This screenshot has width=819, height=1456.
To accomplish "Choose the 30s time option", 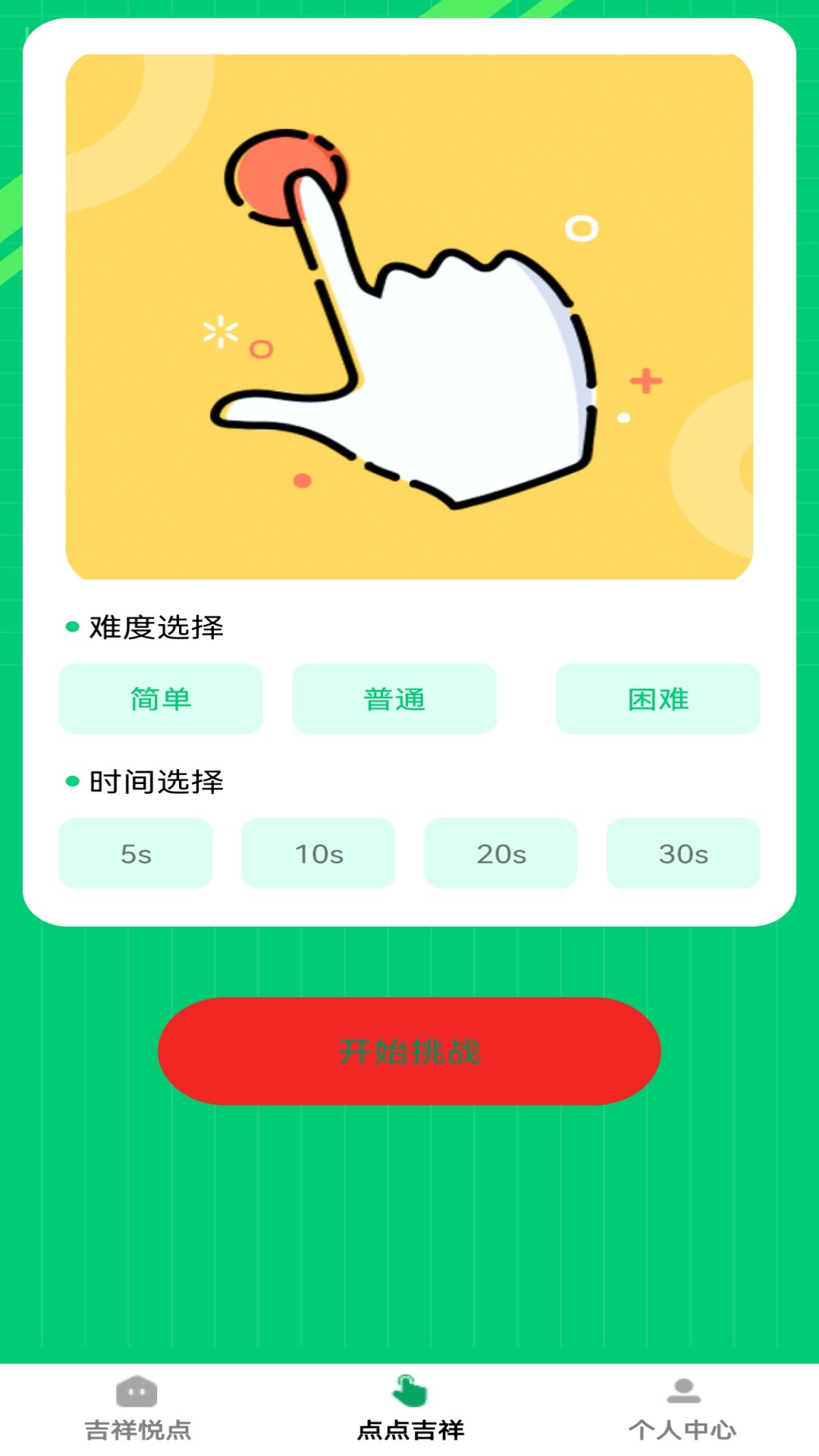I will click(x=683, y=853).
